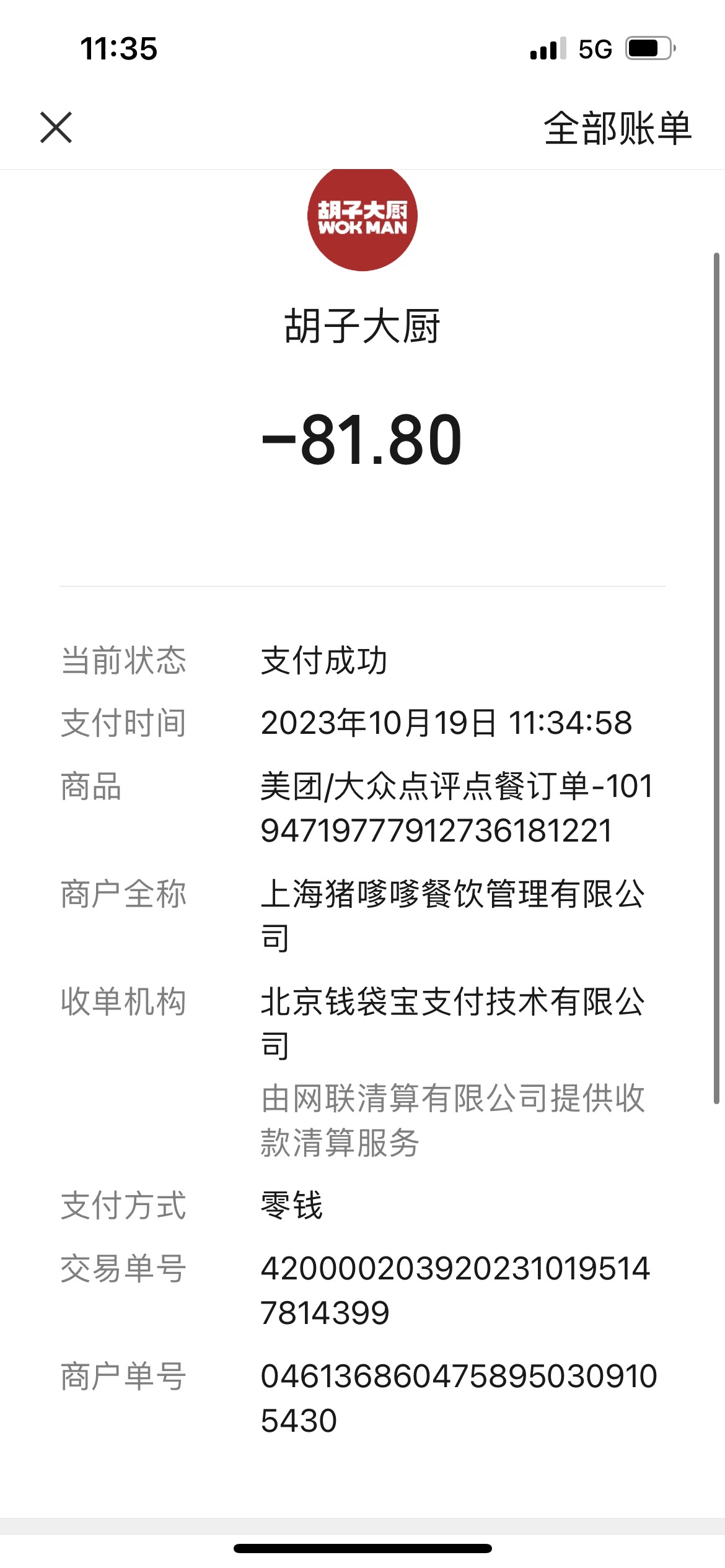Open 全部账单 to view all bills
This screenshot has width=725, height=1568.
coord(617,129)
